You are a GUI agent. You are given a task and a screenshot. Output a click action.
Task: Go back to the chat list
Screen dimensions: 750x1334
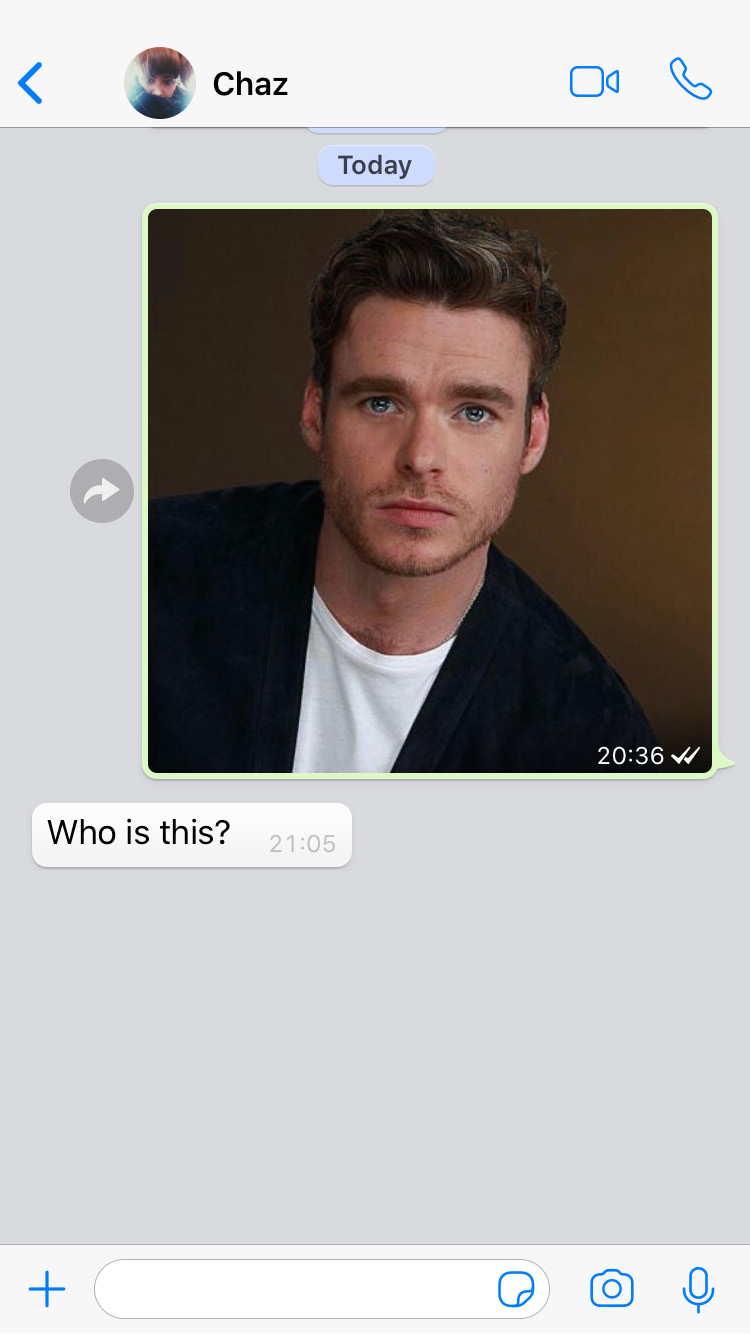tap(31, 83)
